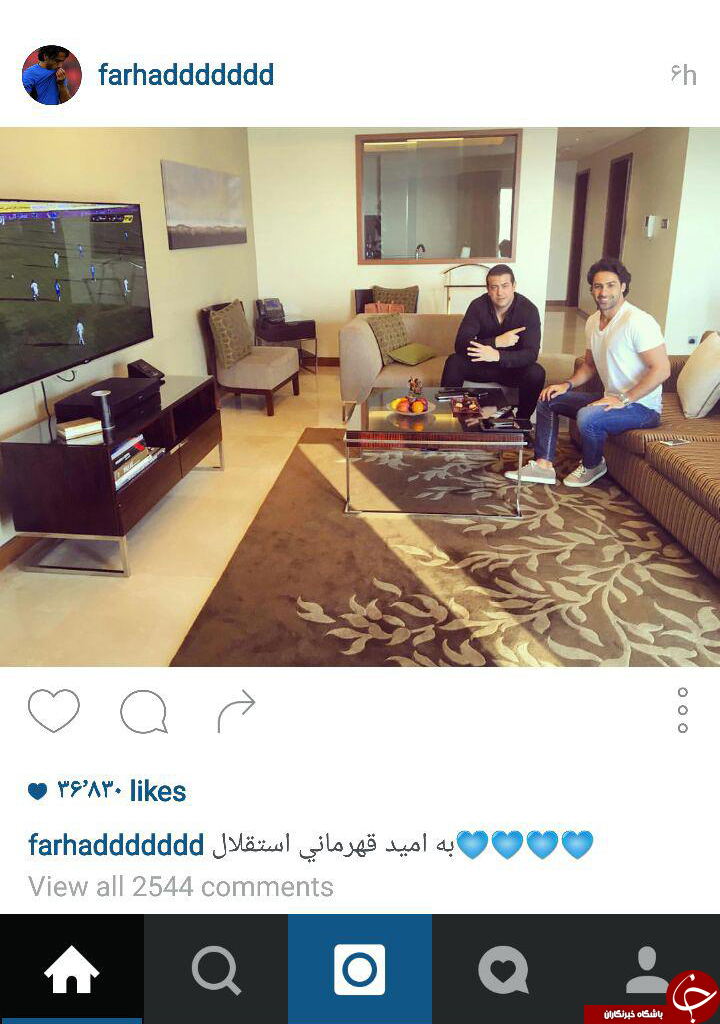The width and height of the screenshot is (720, 1024).
Task: Switch to the Activity heart tab
Action: pyautogui.click(x=503, y=969)
